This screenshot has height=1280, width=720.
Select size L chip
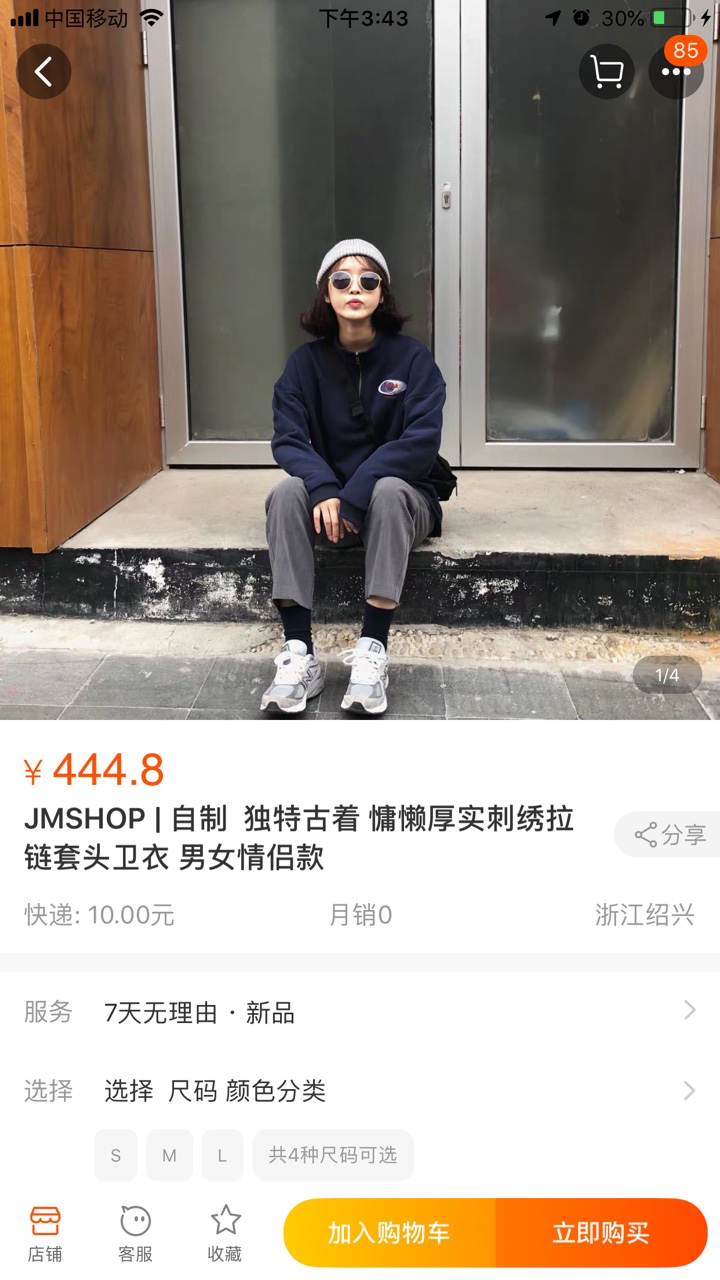[222, 1155]
